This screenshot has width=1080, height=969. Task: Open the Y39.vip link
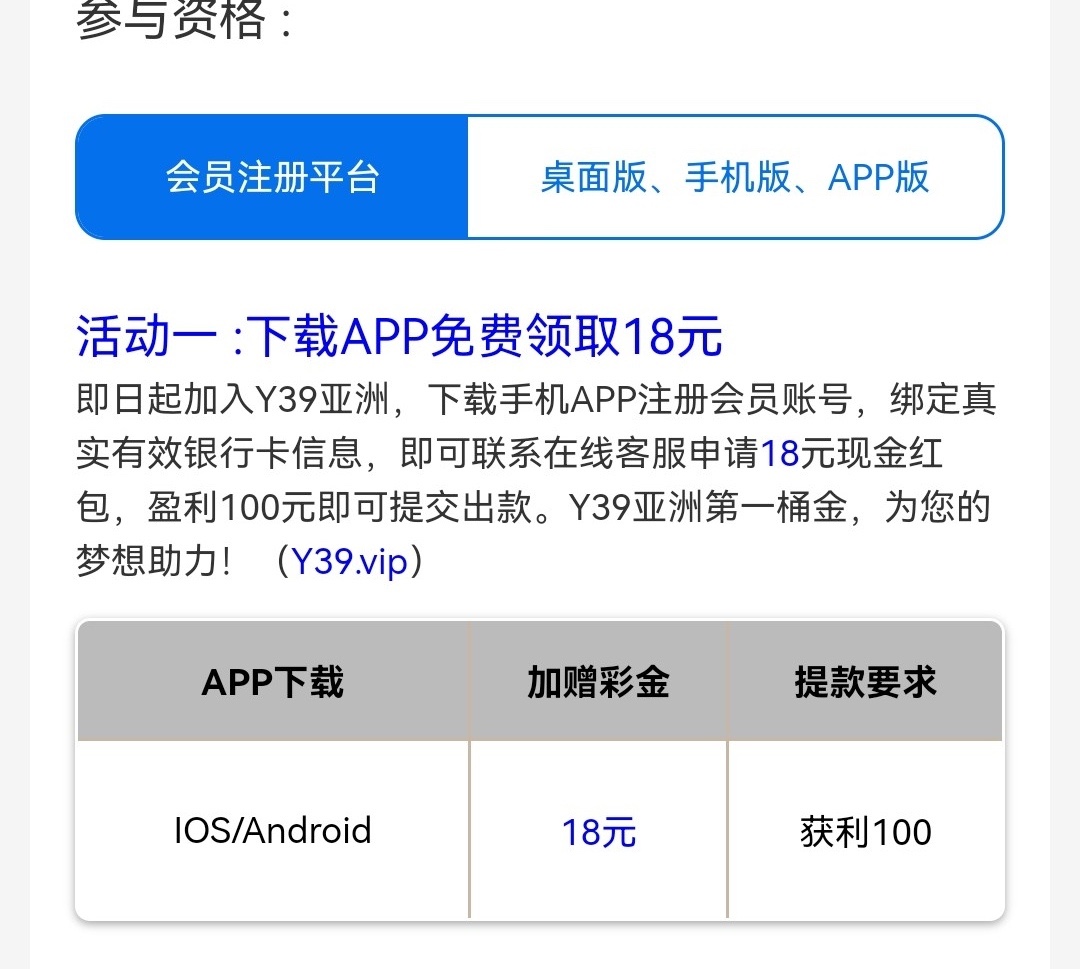click(x=349, y=561)
